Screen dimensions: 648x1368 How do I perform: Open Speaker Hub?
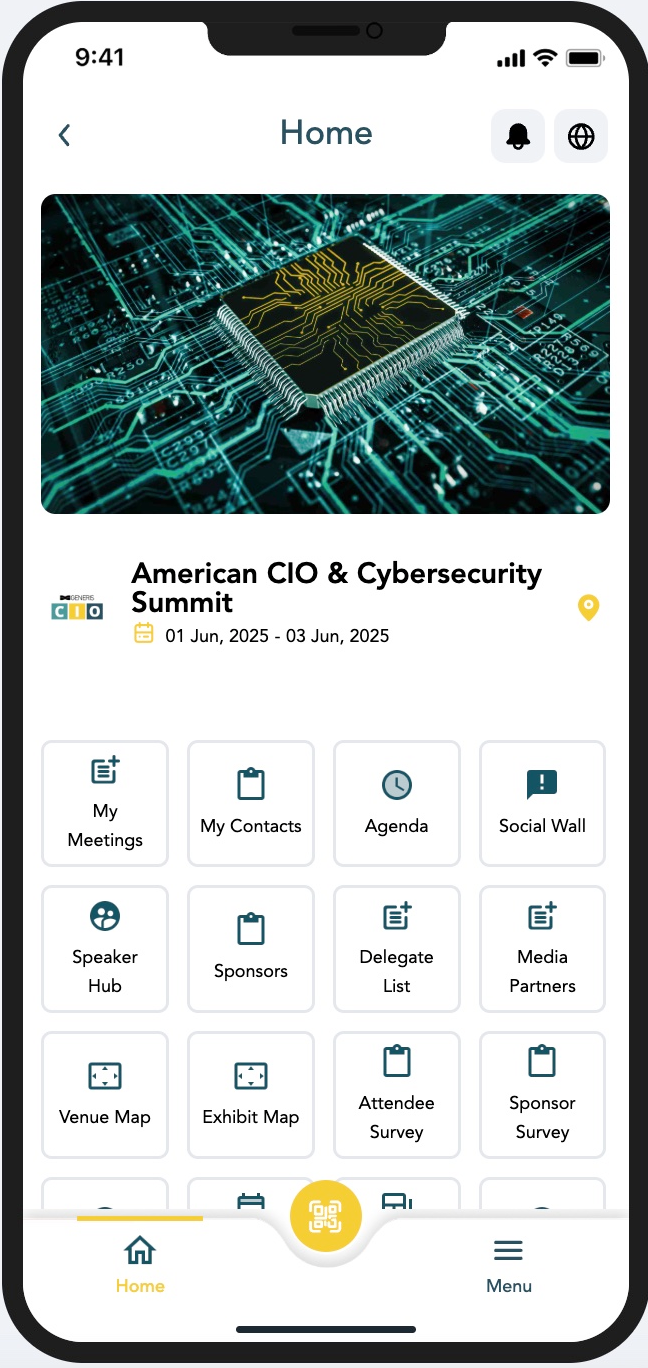point(105,948)
